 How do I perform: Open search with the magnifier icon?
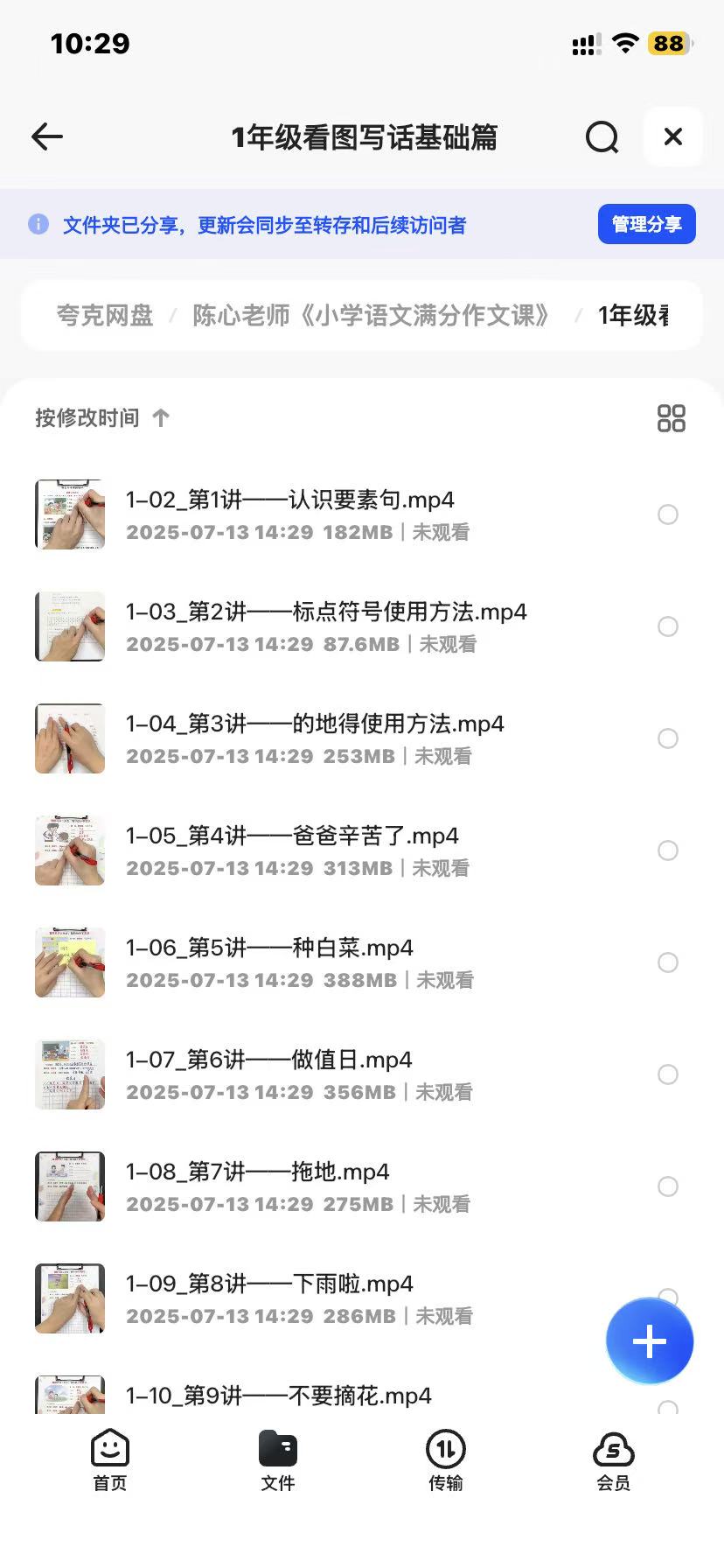pyautogui.click(x=602, y=137)
